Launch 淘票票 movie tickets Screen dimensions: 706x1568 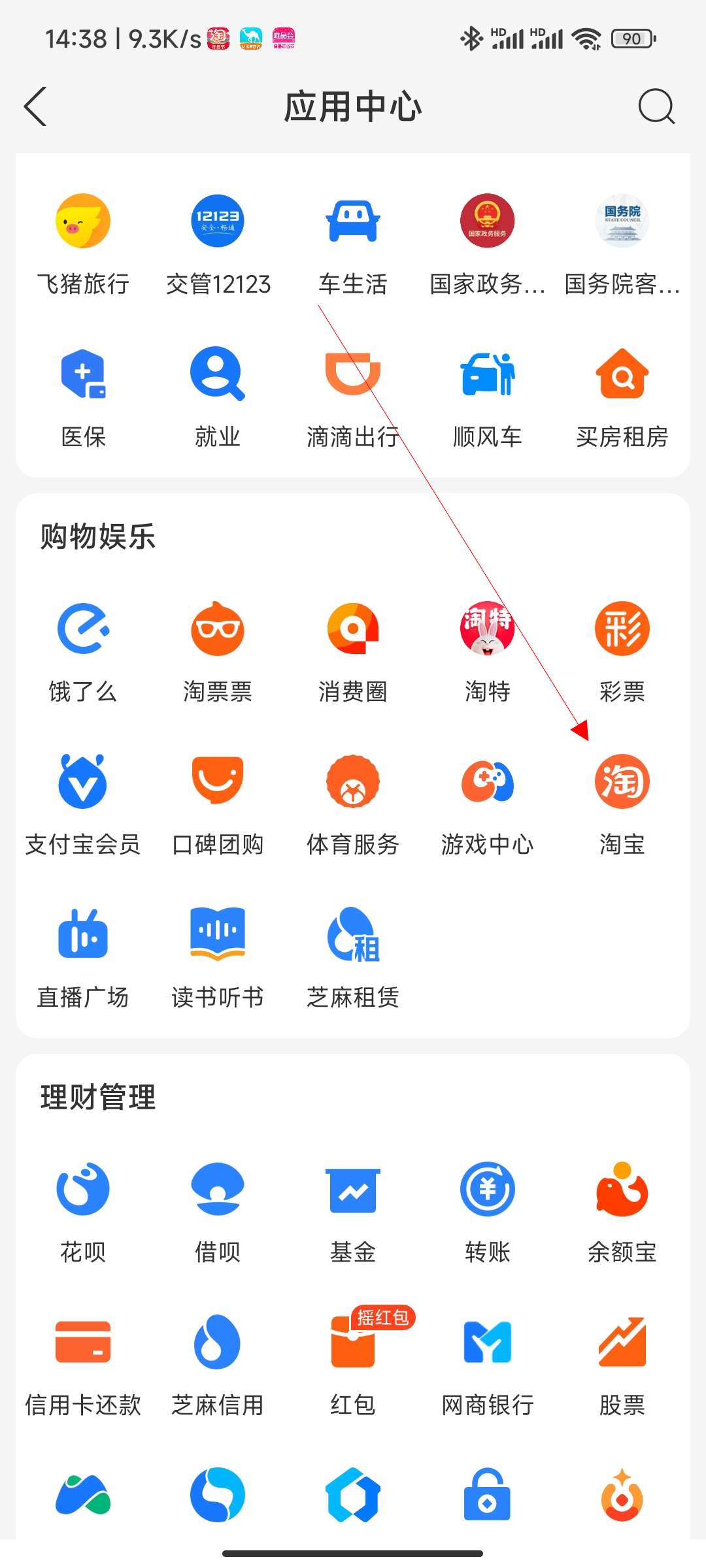point(218,629)
